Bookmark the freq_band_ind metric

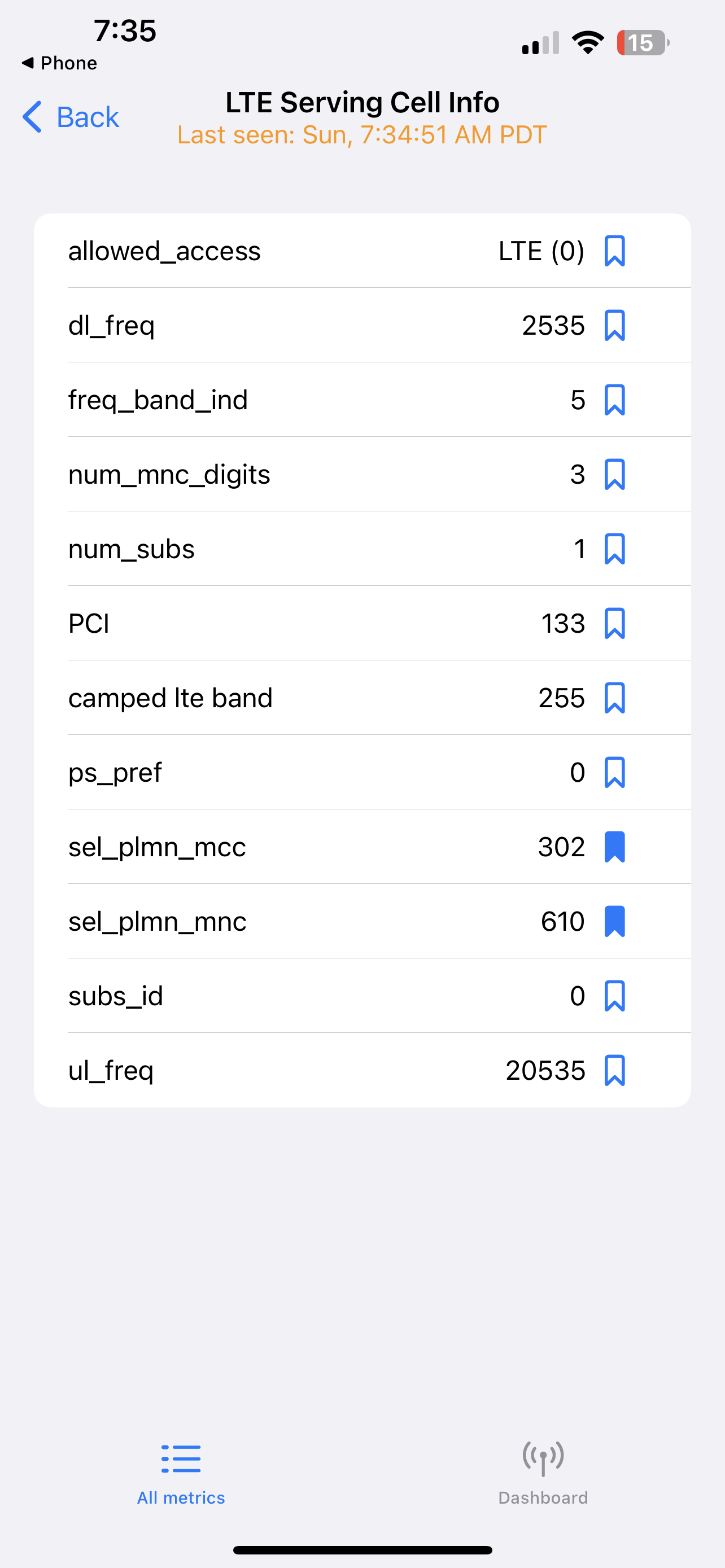[614, 400]
